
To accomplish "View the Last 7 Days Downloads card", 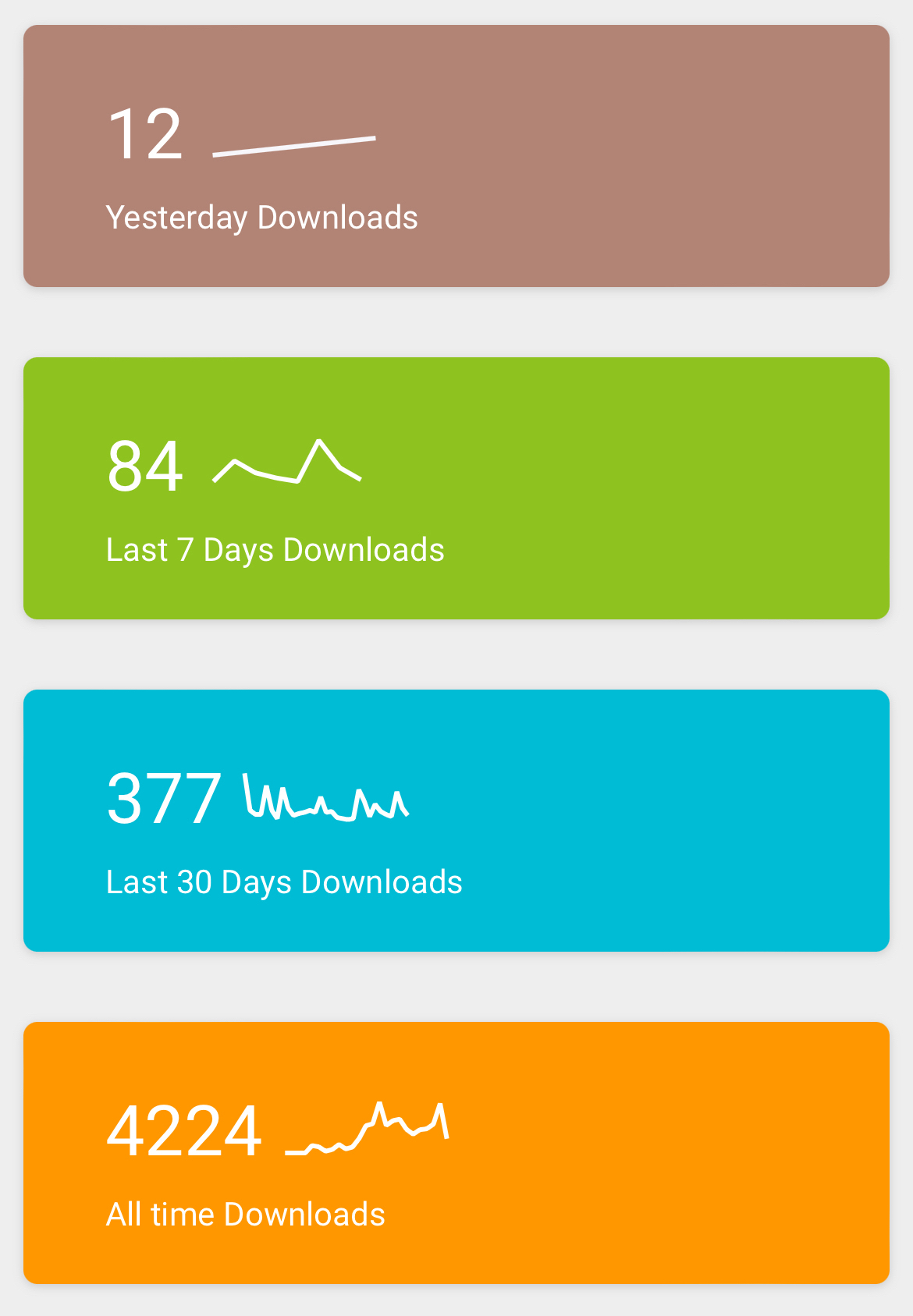I will (x=456, y=488).
